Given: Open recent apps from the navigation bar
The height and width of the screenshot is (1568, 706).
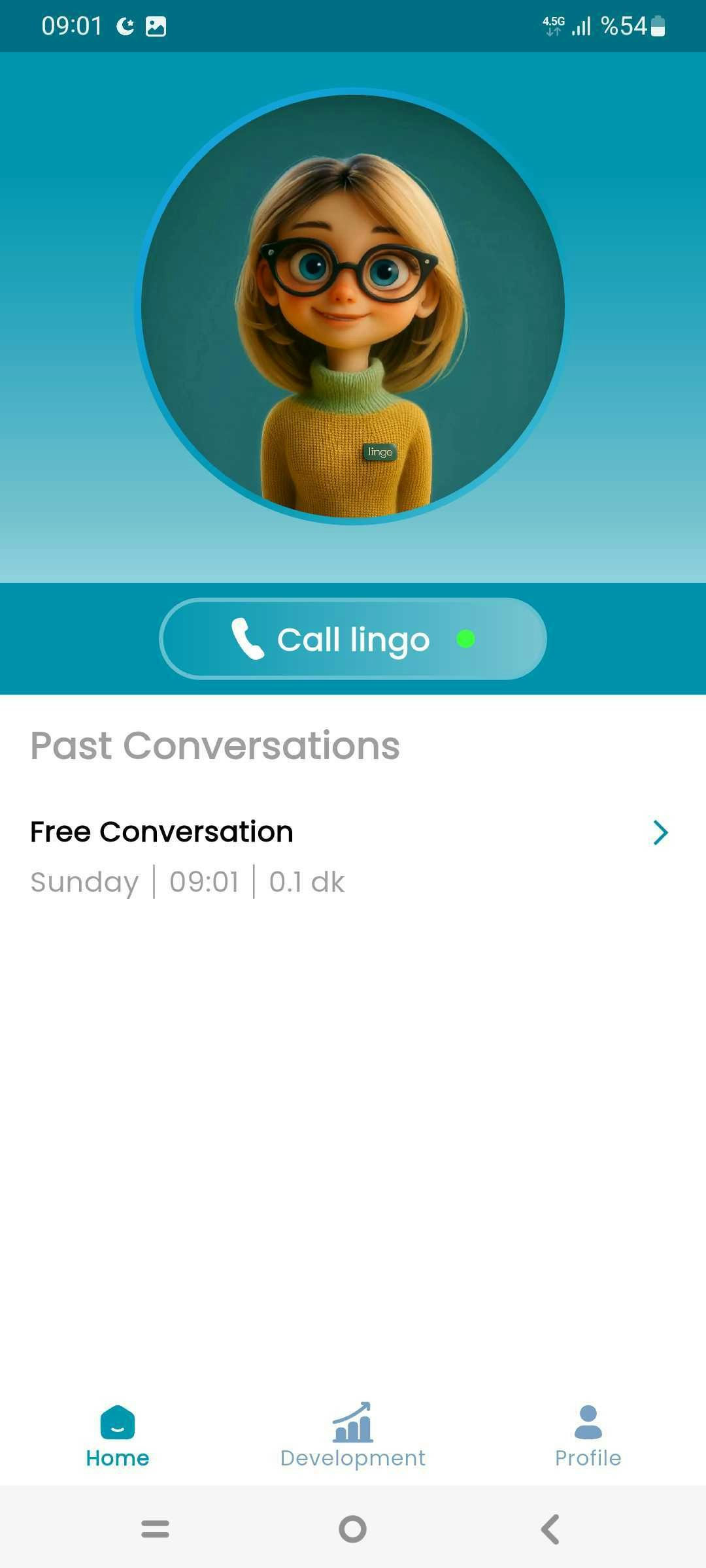Looking at the screenshot, I should point(155,1529).
